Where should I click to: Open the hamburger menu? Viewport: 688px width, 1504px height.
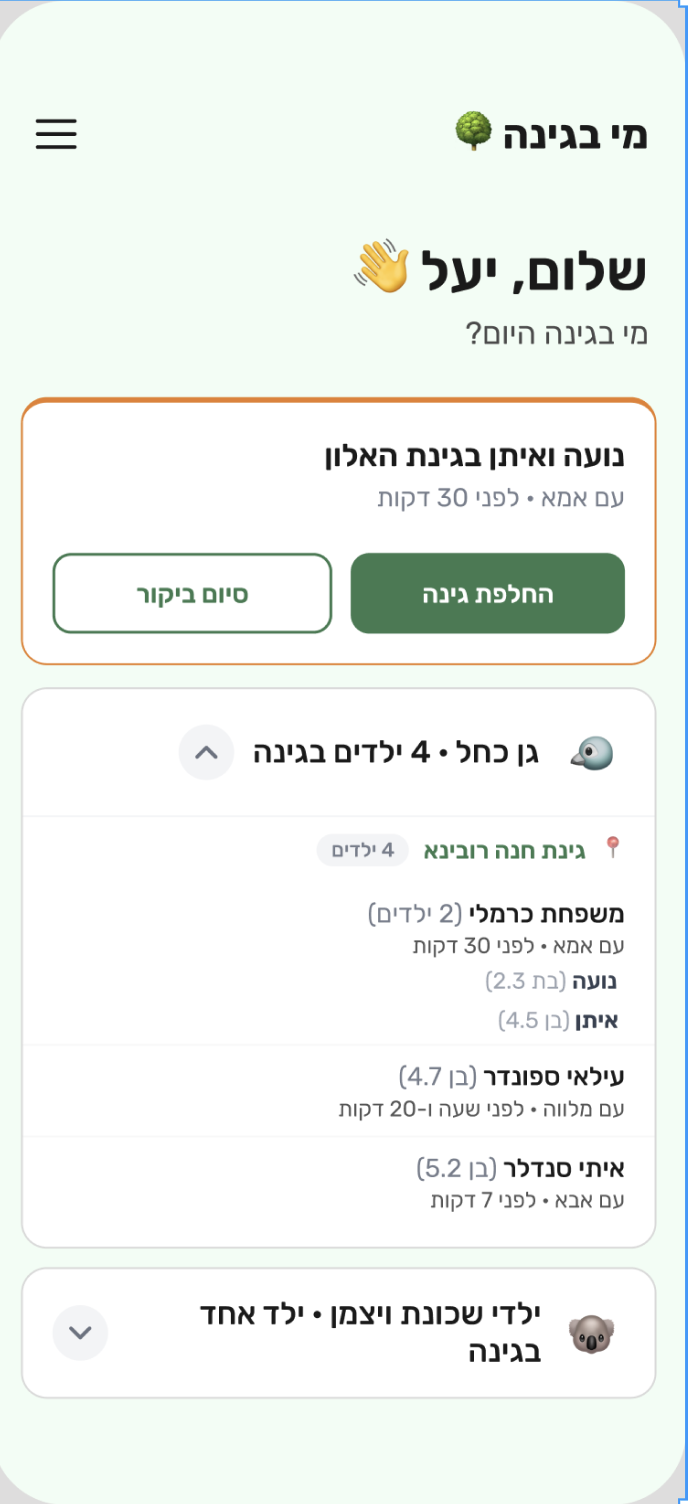[56, 134]
